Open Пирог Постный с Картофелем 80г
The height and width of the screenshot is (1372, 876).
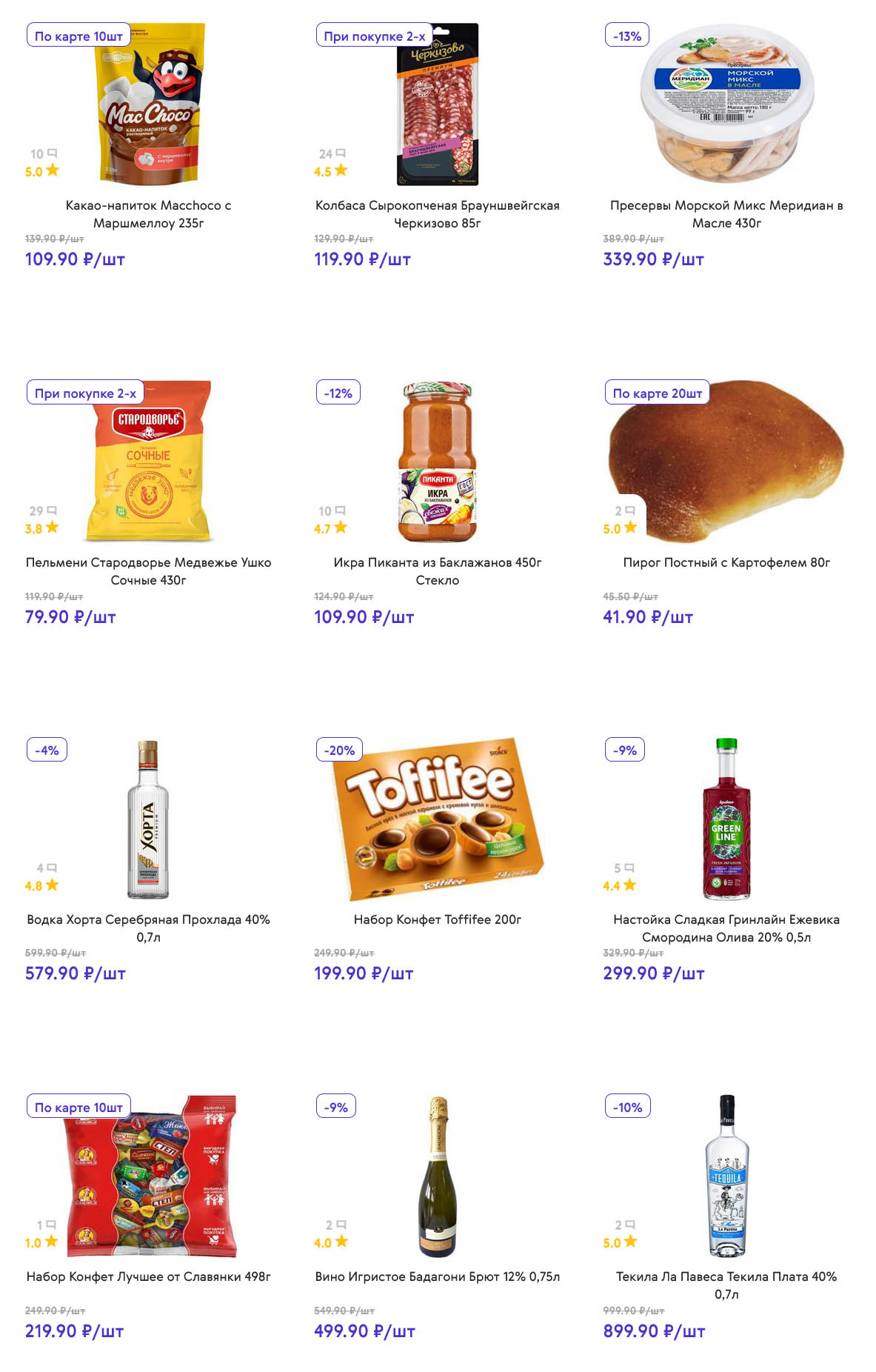[726, 461]
